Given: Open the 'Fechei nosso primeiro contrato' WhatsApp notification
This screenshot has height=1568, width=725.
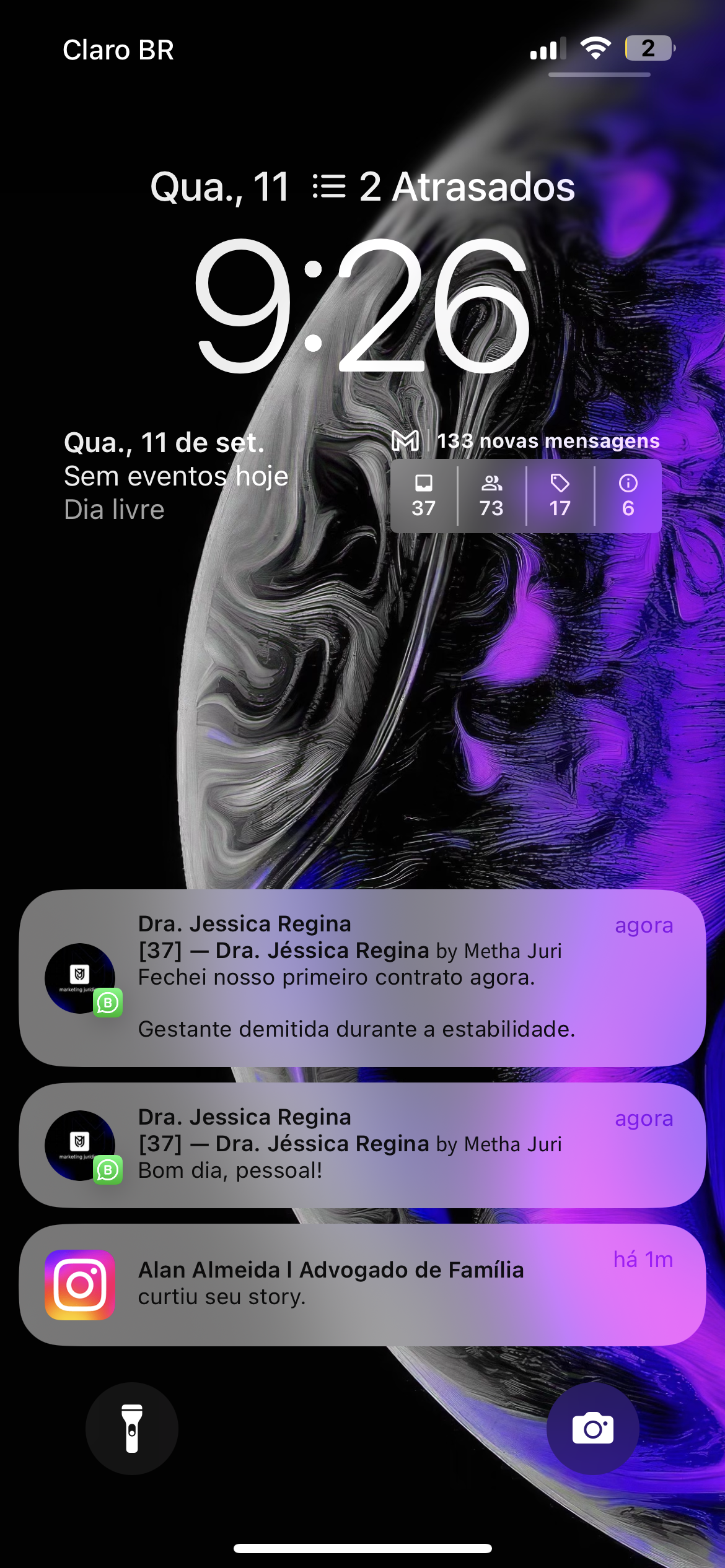Looking at the screenshot, I should pyautogui.click(x=362, y=977).
